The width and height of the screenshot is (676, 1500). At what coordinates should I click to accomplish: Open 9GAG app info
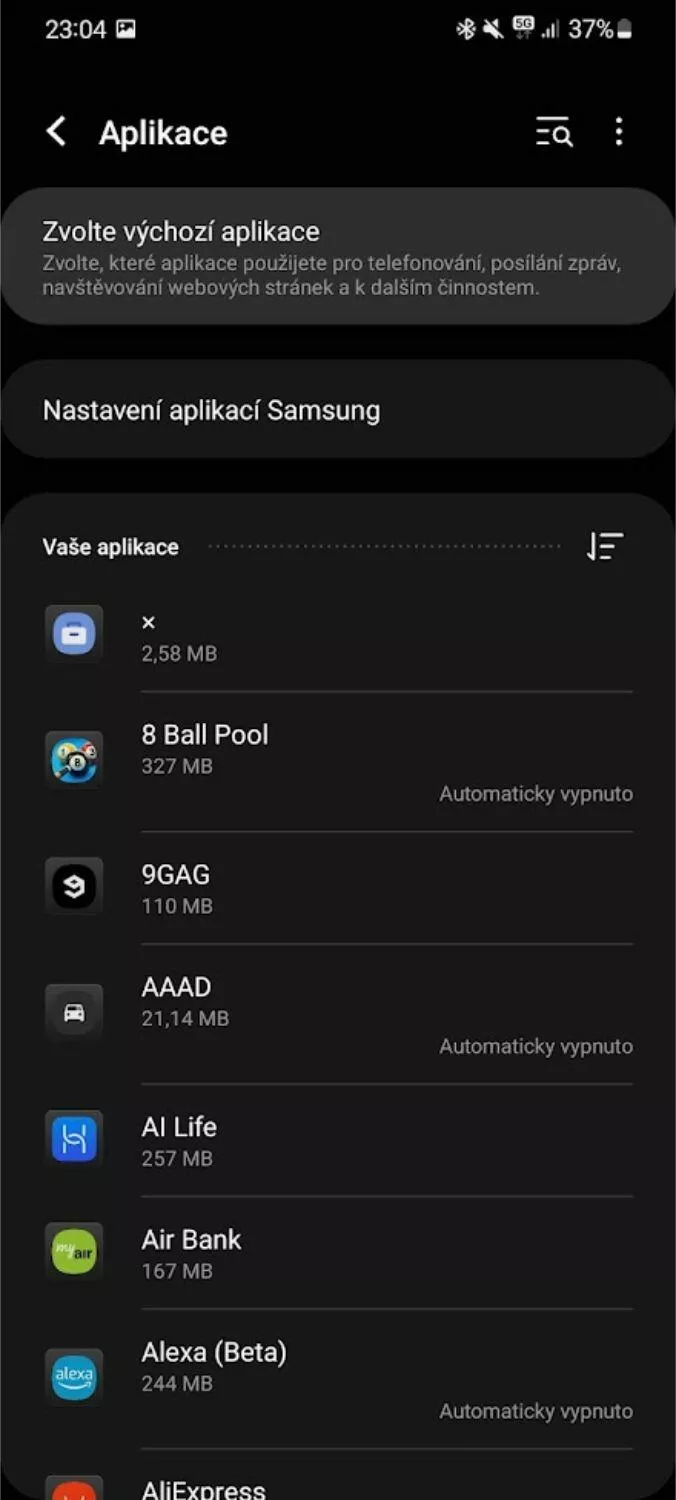338,888
